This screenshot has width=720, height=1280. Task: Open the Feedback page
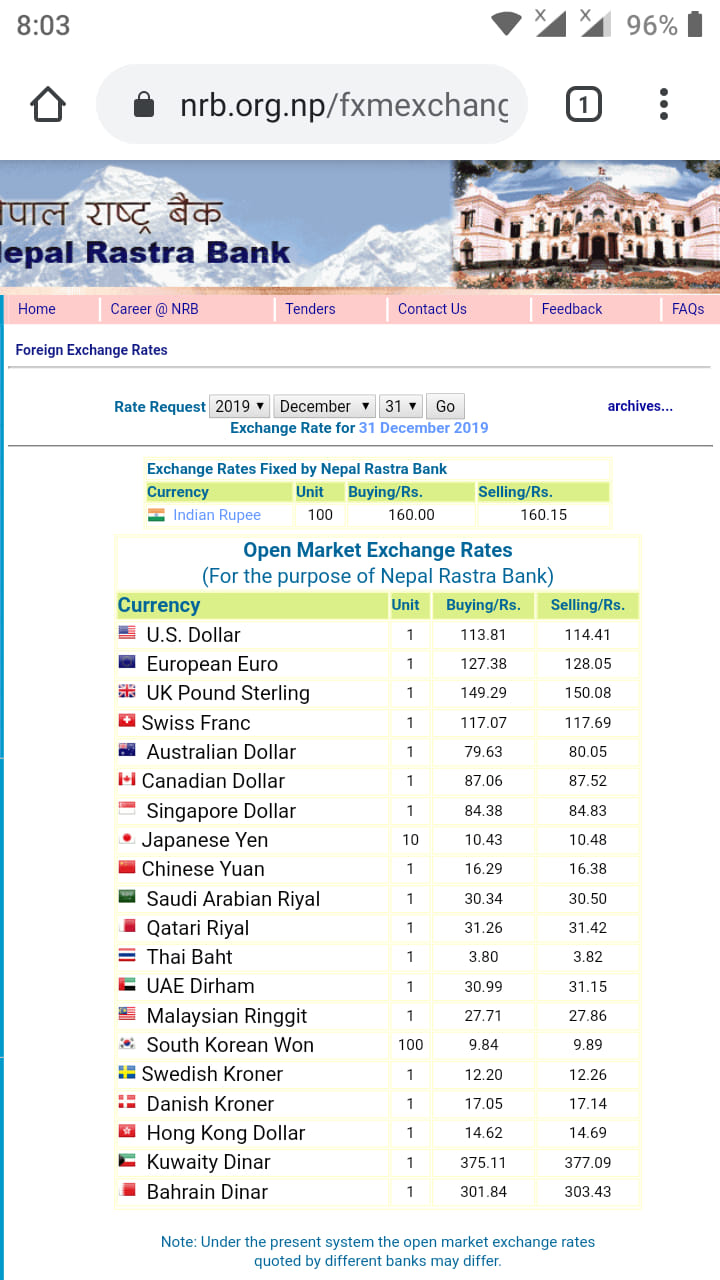click(x=572, y=309)
